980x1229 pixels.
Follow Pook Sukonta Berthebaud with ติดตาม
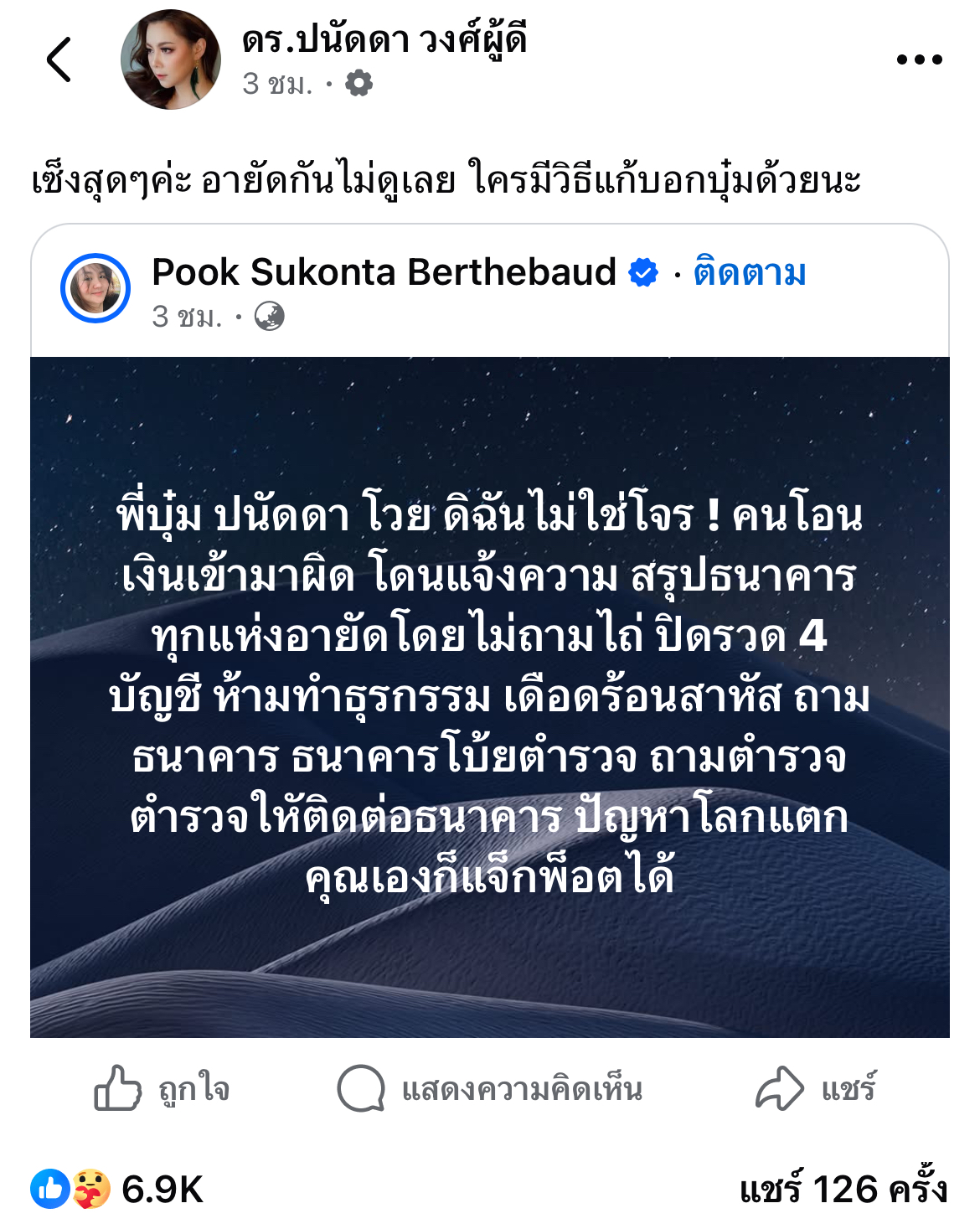(x=750, y=273)
